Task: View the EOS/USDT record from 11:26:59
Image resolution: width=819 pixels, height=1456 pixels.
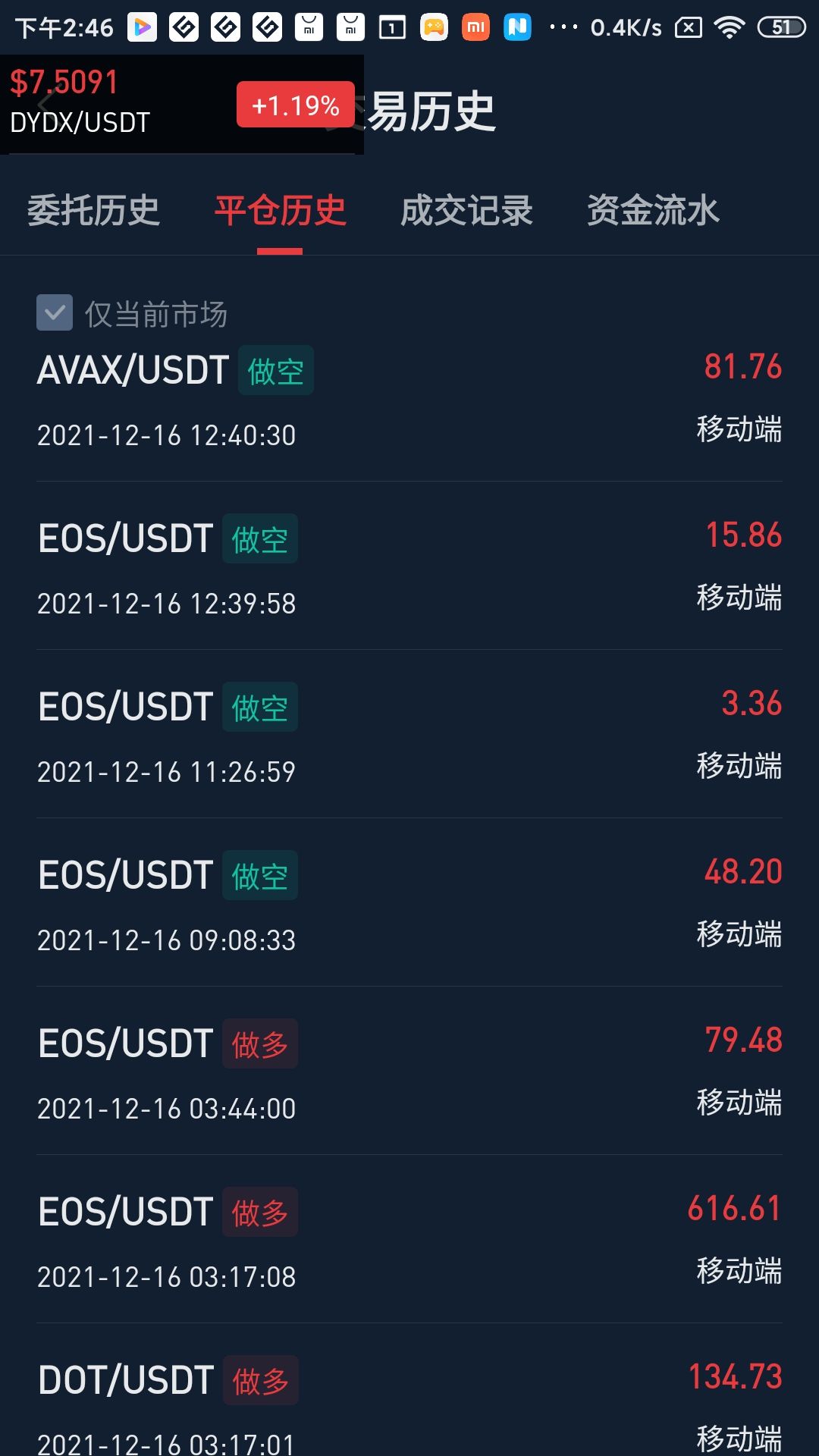Action: pyautogui.click(x=409, y=736)
